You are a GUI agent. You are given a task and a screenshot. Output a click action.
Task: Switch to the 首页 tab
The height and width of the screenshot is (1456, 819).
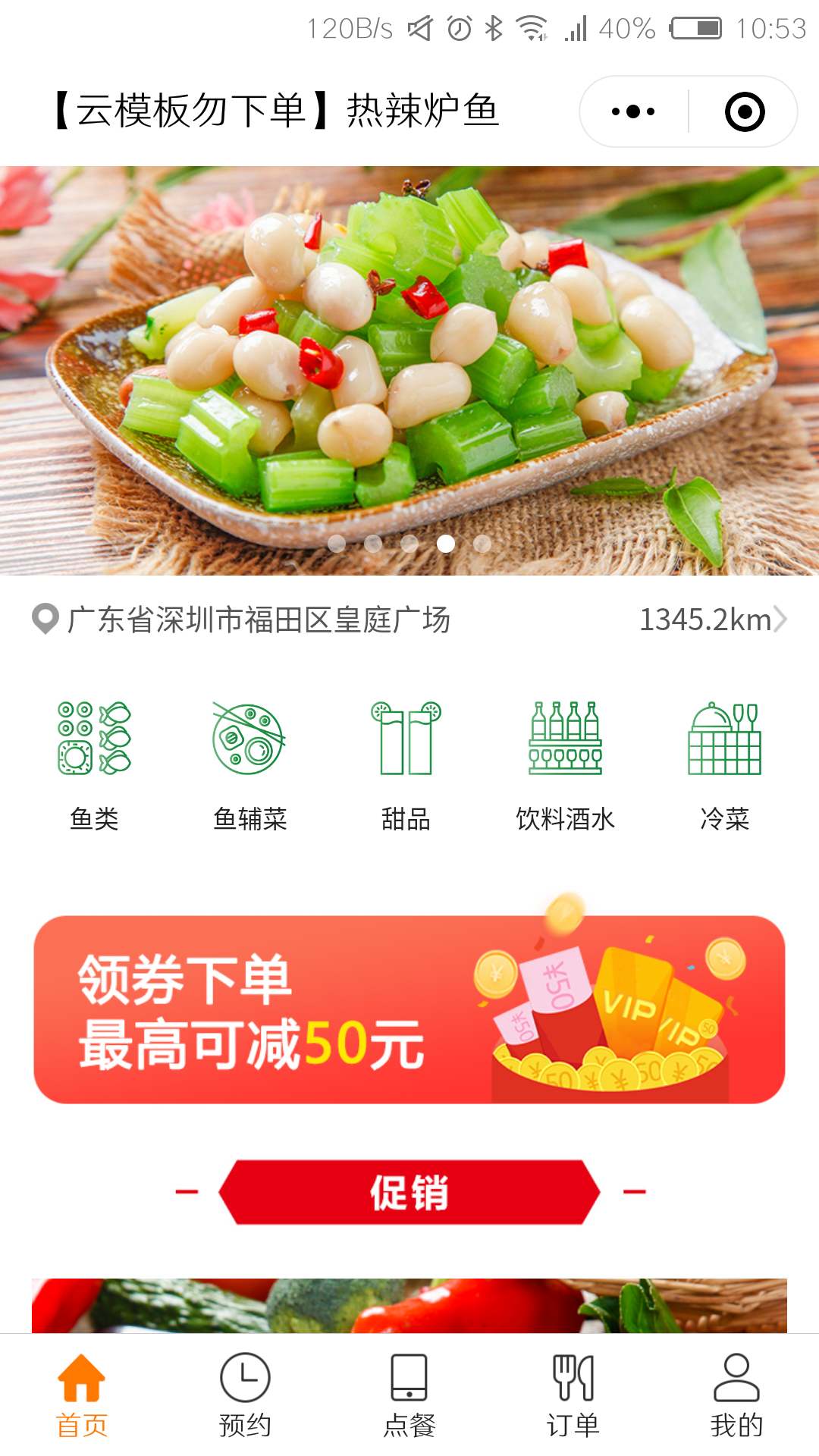point(82,1395)
